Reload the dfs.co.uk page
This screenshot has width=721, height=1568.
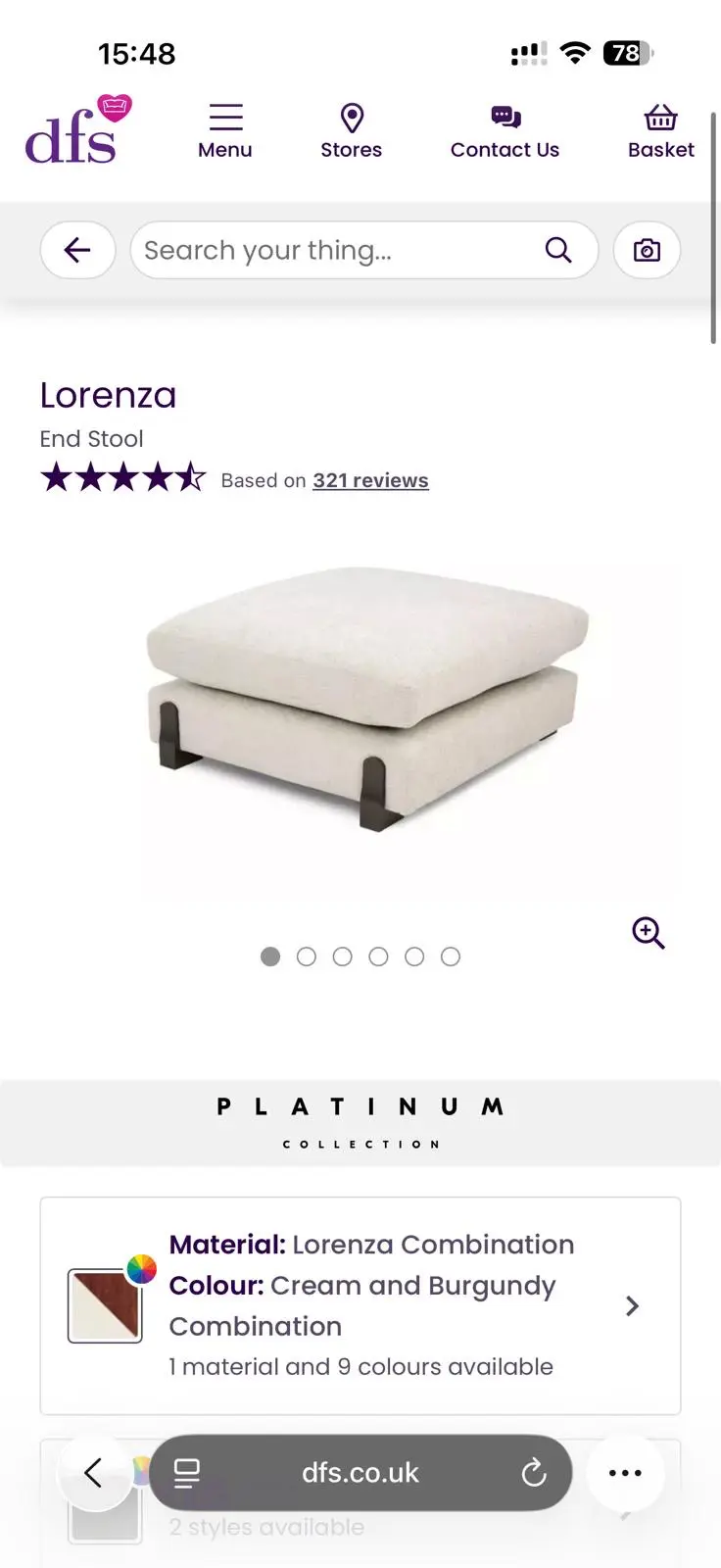click(534, 1472)
